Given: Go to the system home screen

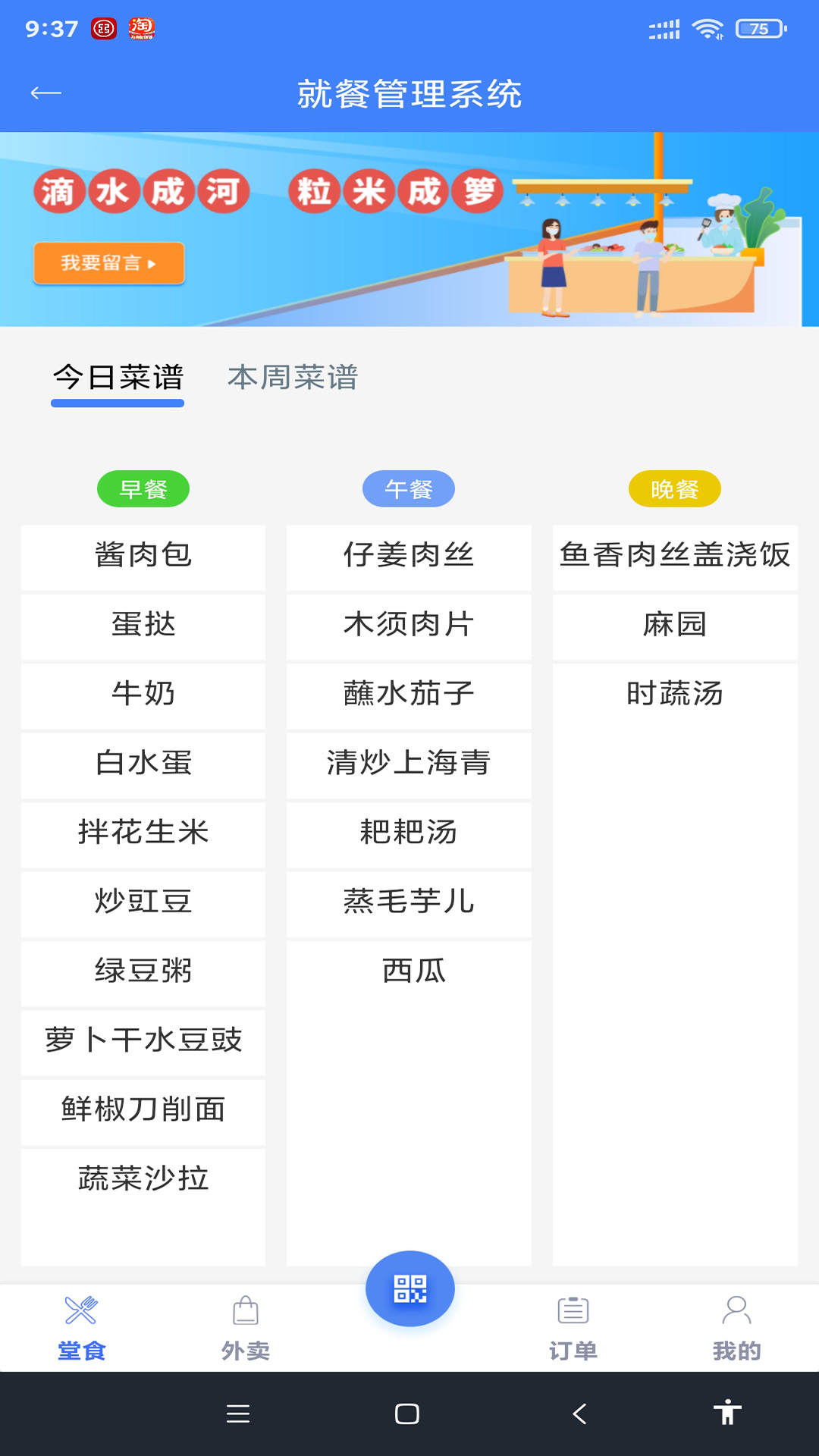Looking at the screenshot, I should tap(407, 1414).
